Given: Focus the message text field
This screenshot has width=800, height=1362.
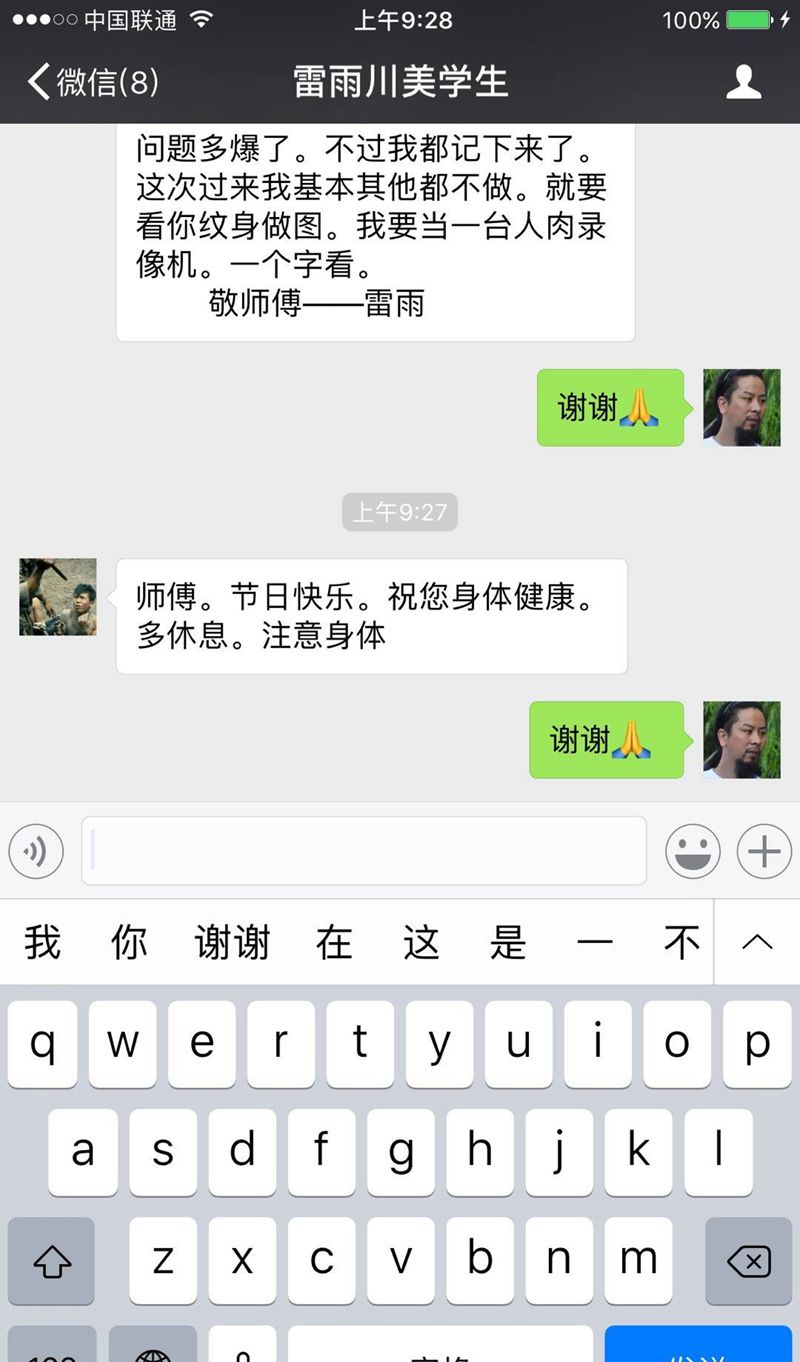Looking at the screenshot, I should tap(364, 851).
